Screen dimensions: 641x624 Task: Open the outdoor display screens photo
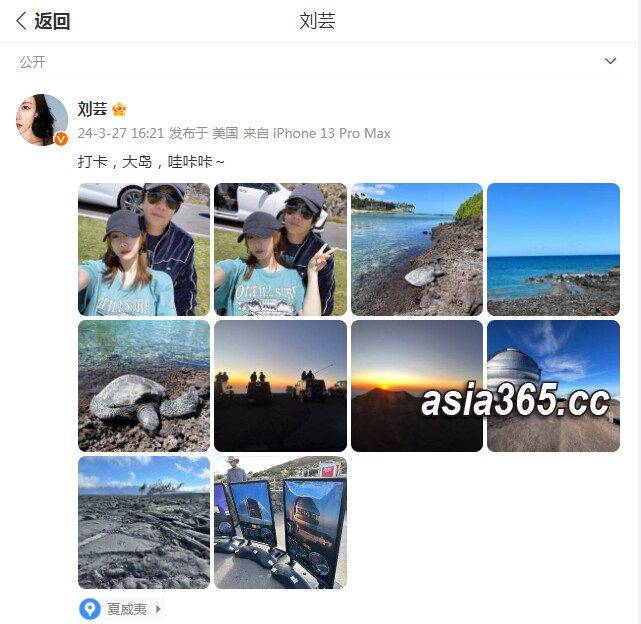tap(280, 522)
